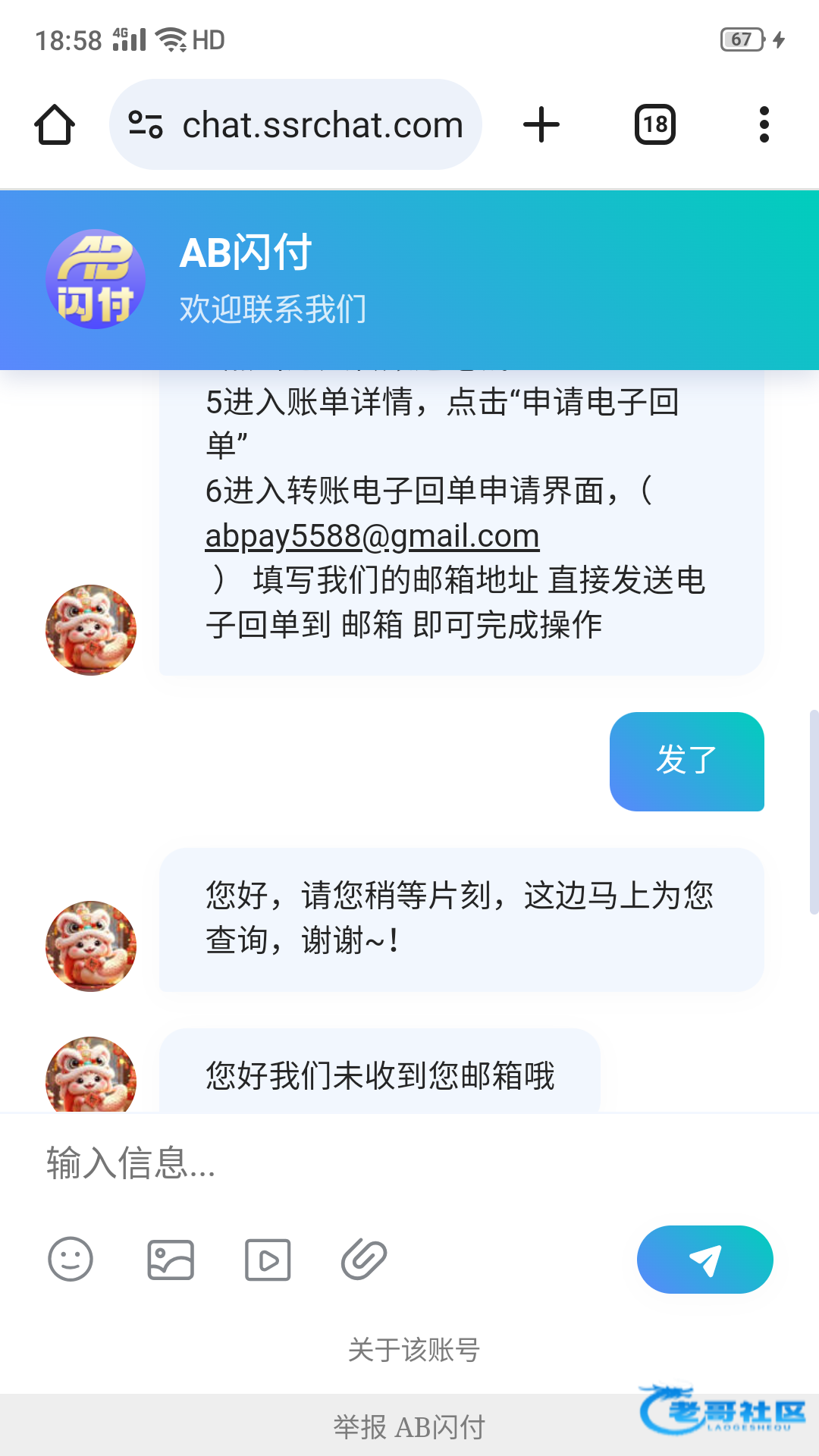Screen dimensions: 819x1456
Task: Attach an image to the chat
Action: [x=171, y=1260]
